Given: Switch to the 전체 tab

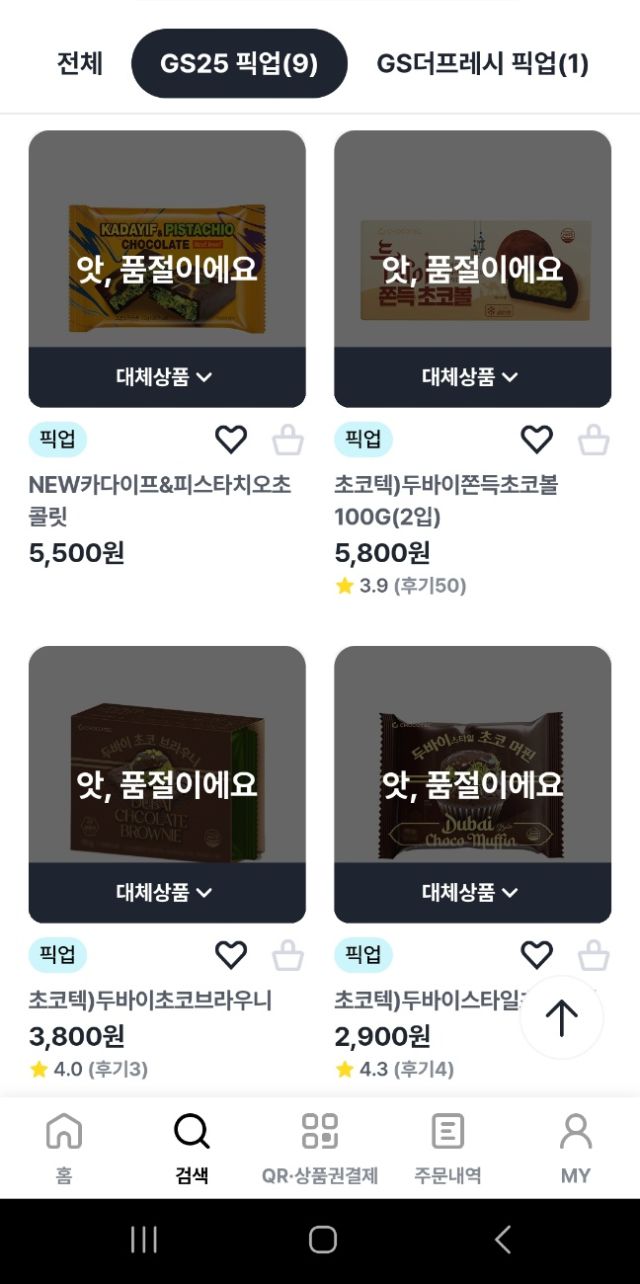Looking at the screenshot, I should coord(80,64).
